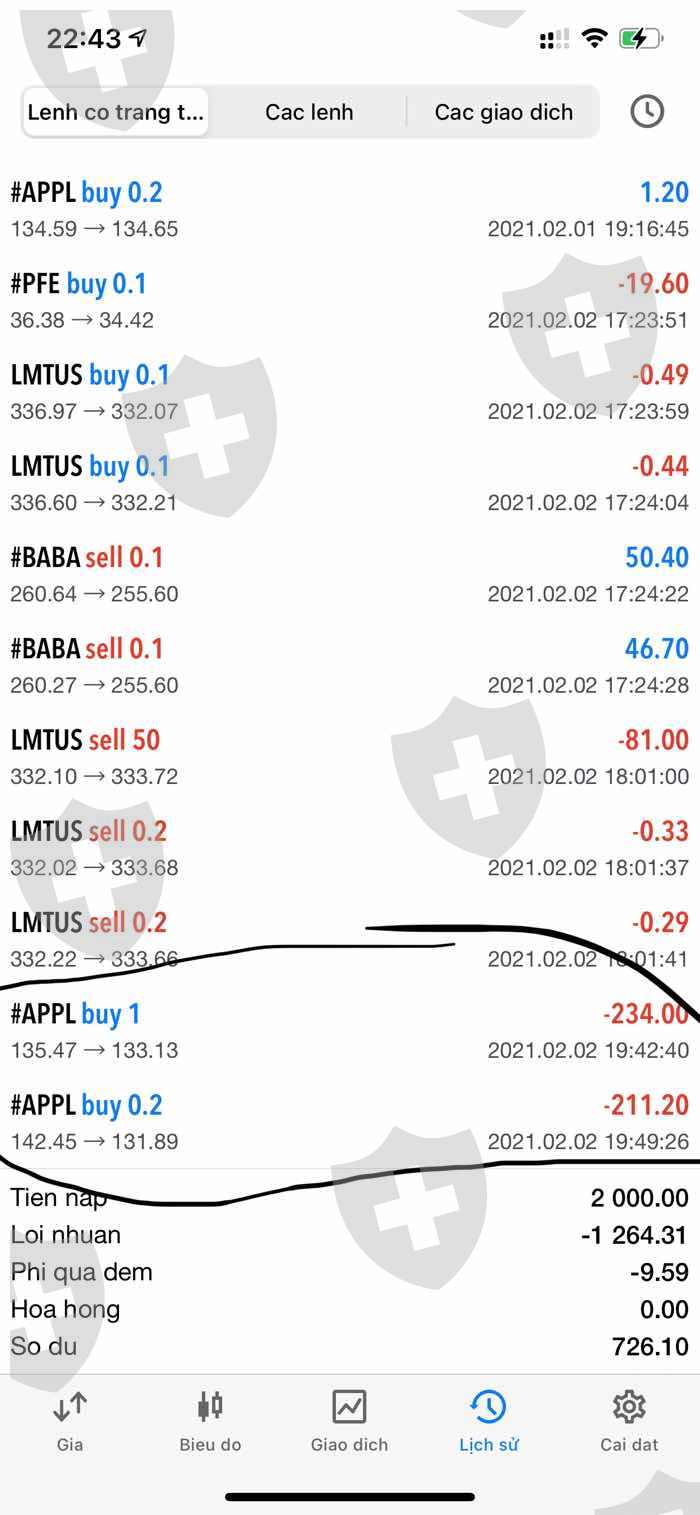Open the #BABA sell trade with 50.40 profit
The image size is (700, 1515).
(x=350, y=575)
